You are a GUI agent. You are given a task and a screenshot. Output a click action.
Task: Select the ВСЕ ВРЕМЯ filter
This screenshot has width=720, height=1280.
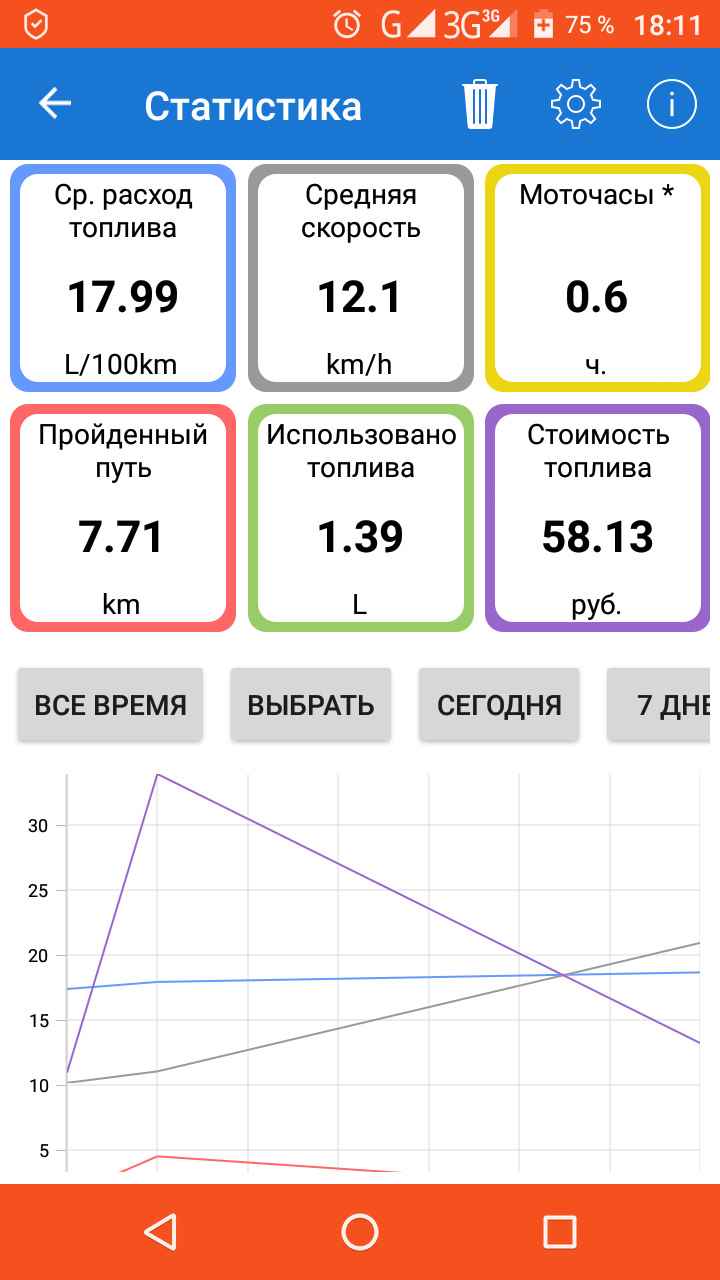(110, 704)
